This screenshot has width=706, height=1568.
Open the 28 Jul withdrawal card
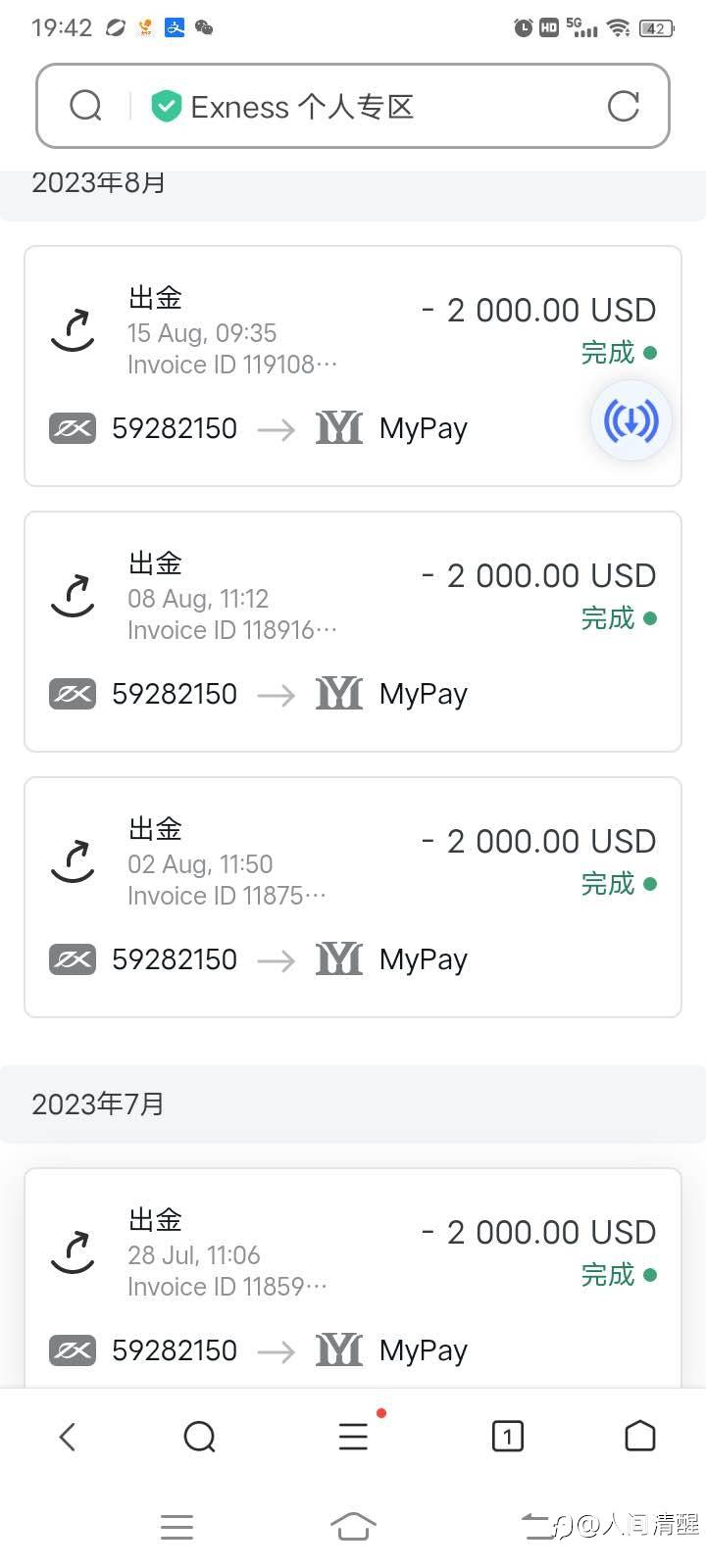pyautogui.click(x=353, y=1278)
